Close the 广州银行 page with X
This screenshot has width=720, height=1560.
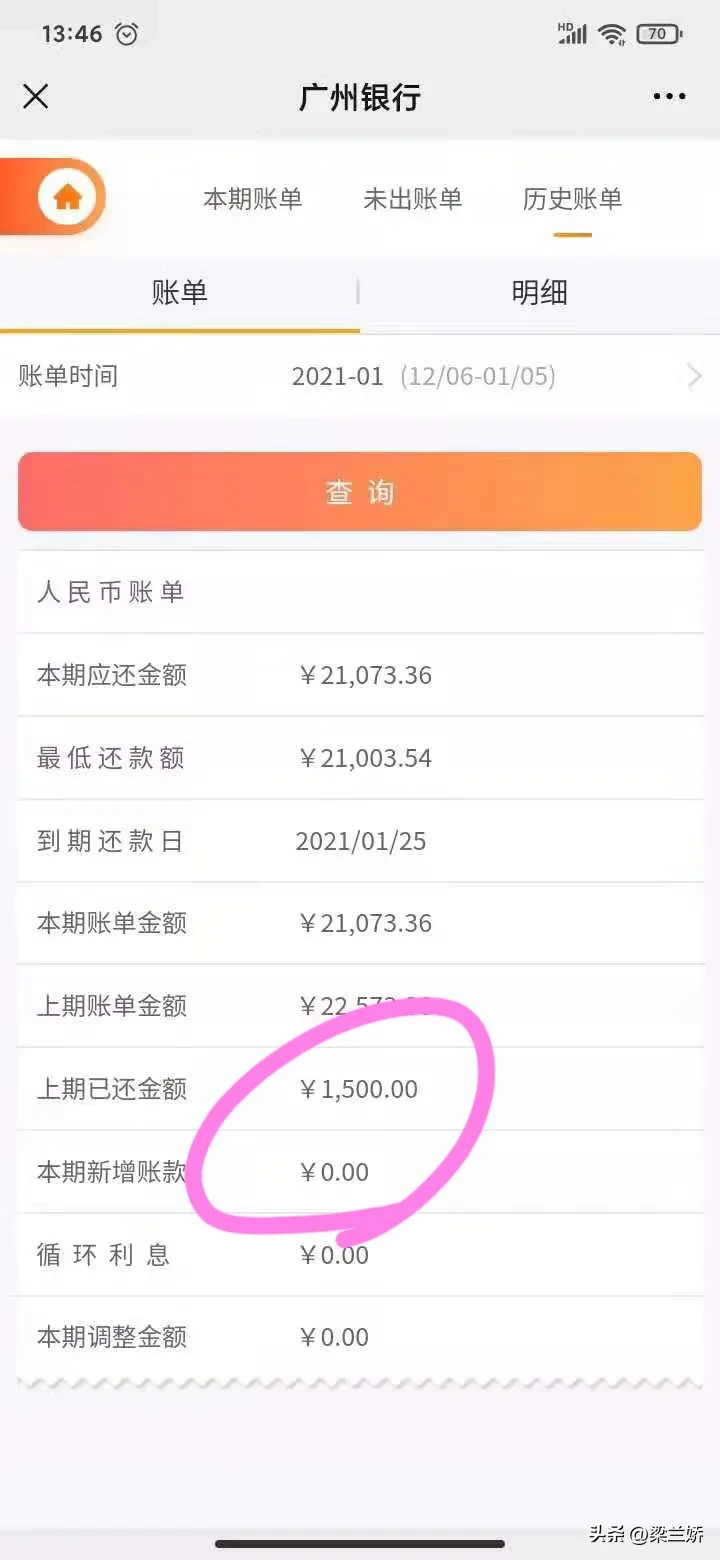pos(36,97)
